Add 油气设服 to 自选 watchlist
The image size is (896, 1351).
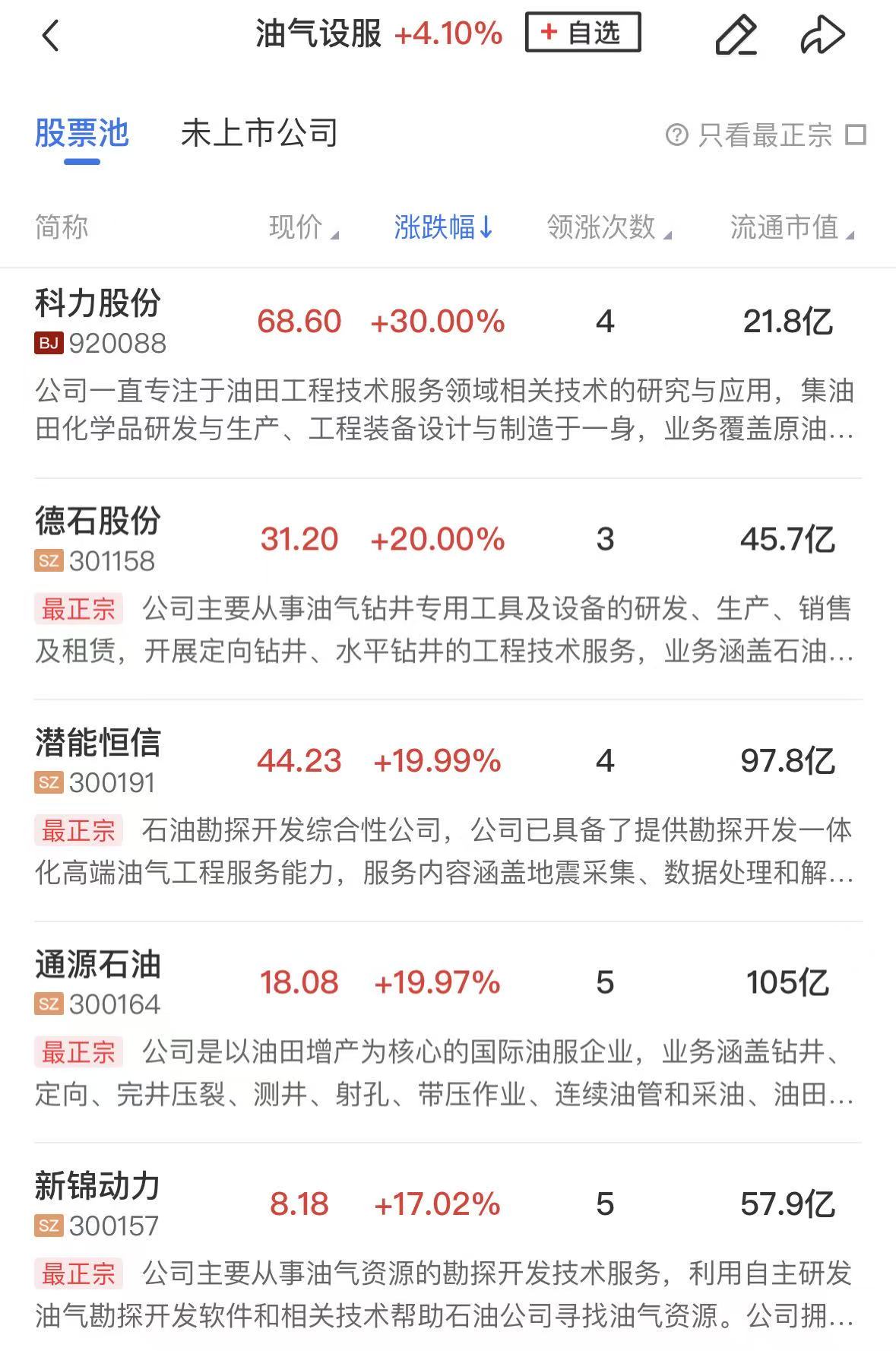click(582, 33)
